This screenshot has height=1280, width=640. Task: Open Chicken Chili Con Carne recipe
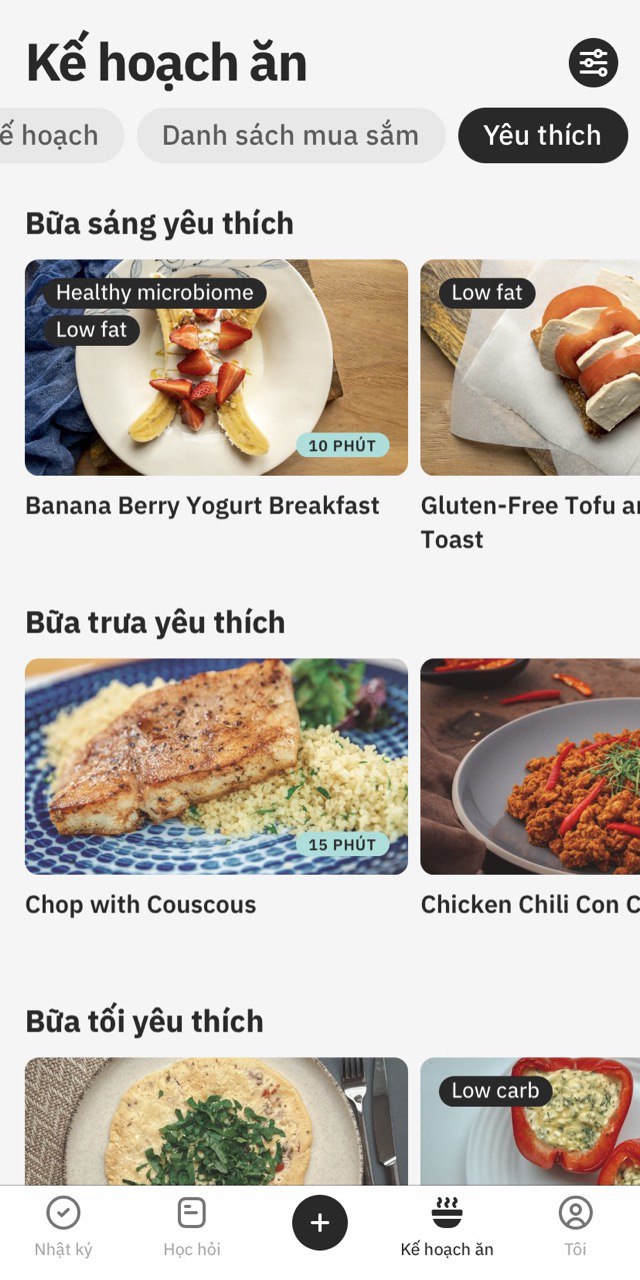(530, 766)
